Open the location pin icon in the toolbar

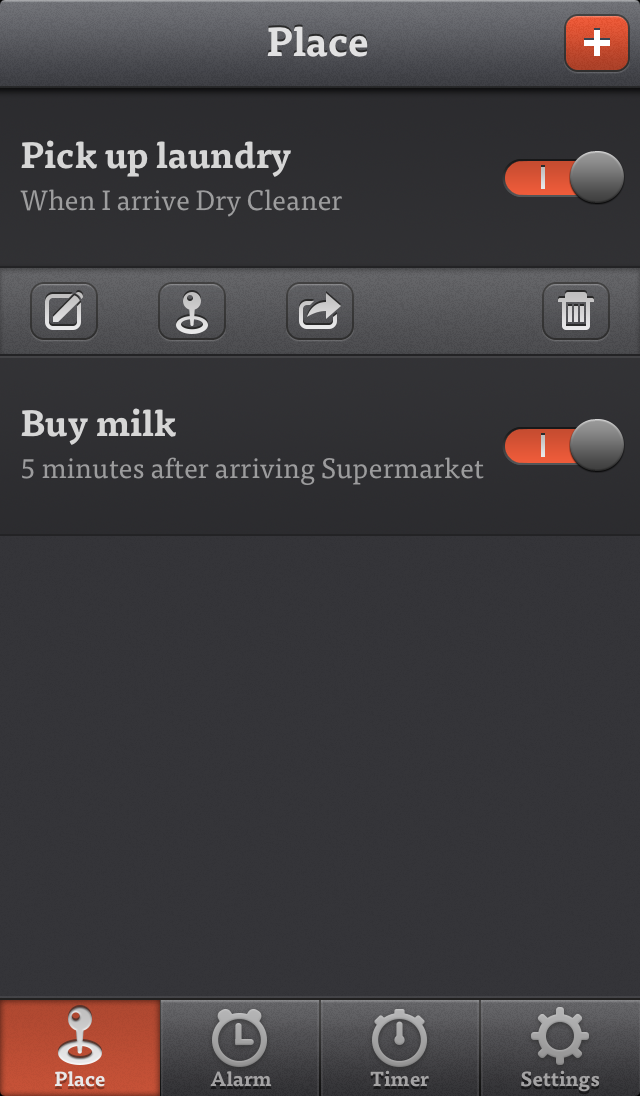pos(191,311)
